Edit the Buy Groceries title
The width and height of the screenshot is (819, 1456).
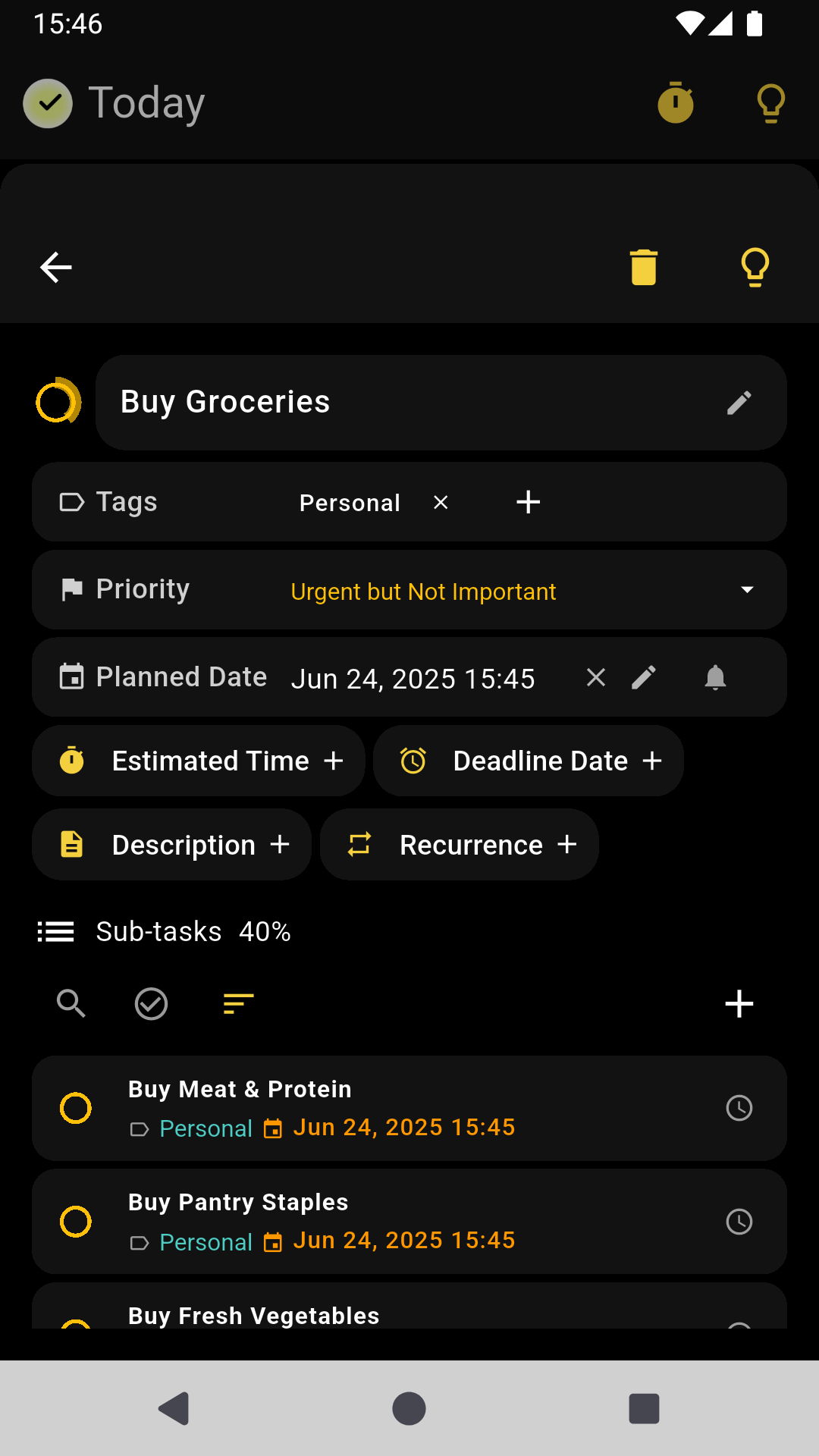[739, 403]
